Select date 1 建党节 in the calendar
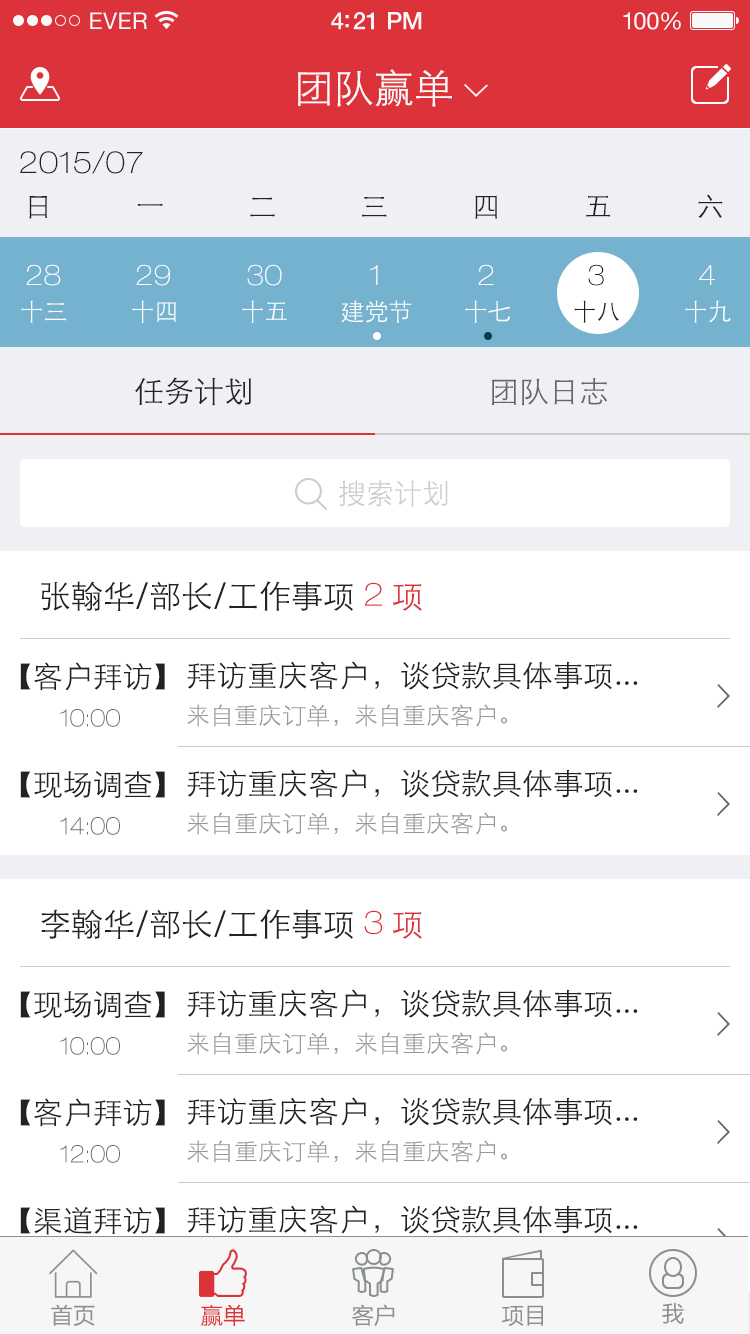 tap(375, 292)
